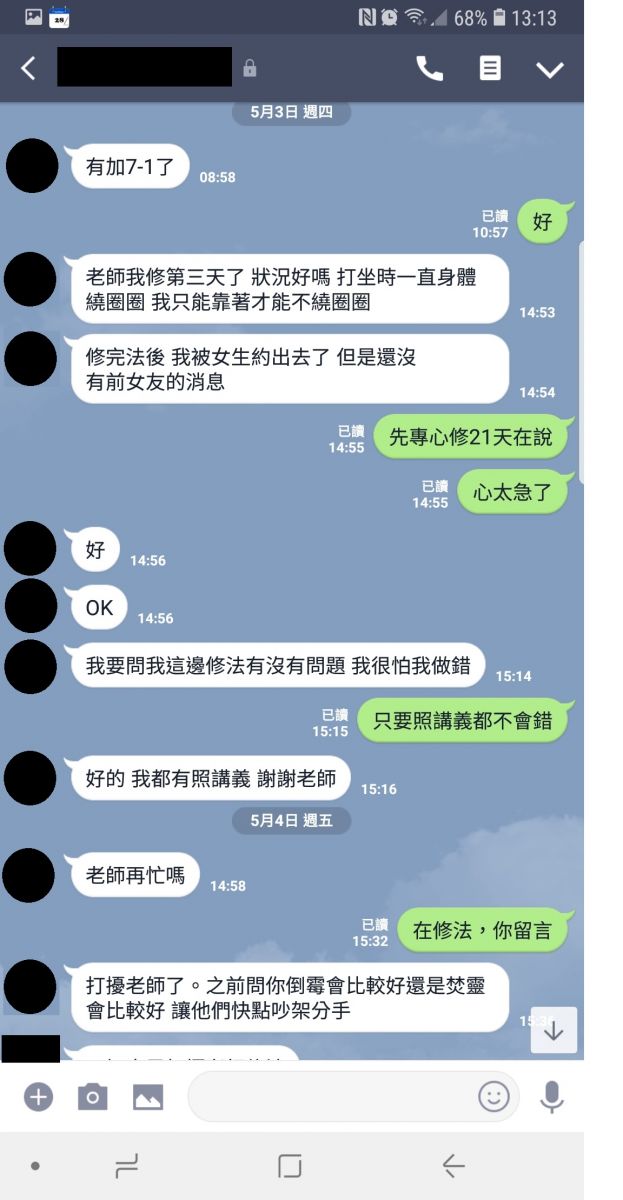Screen dimensions: 623x1200
Task: Record a voice message with the microphone
Action: [x=551, y=1097]
